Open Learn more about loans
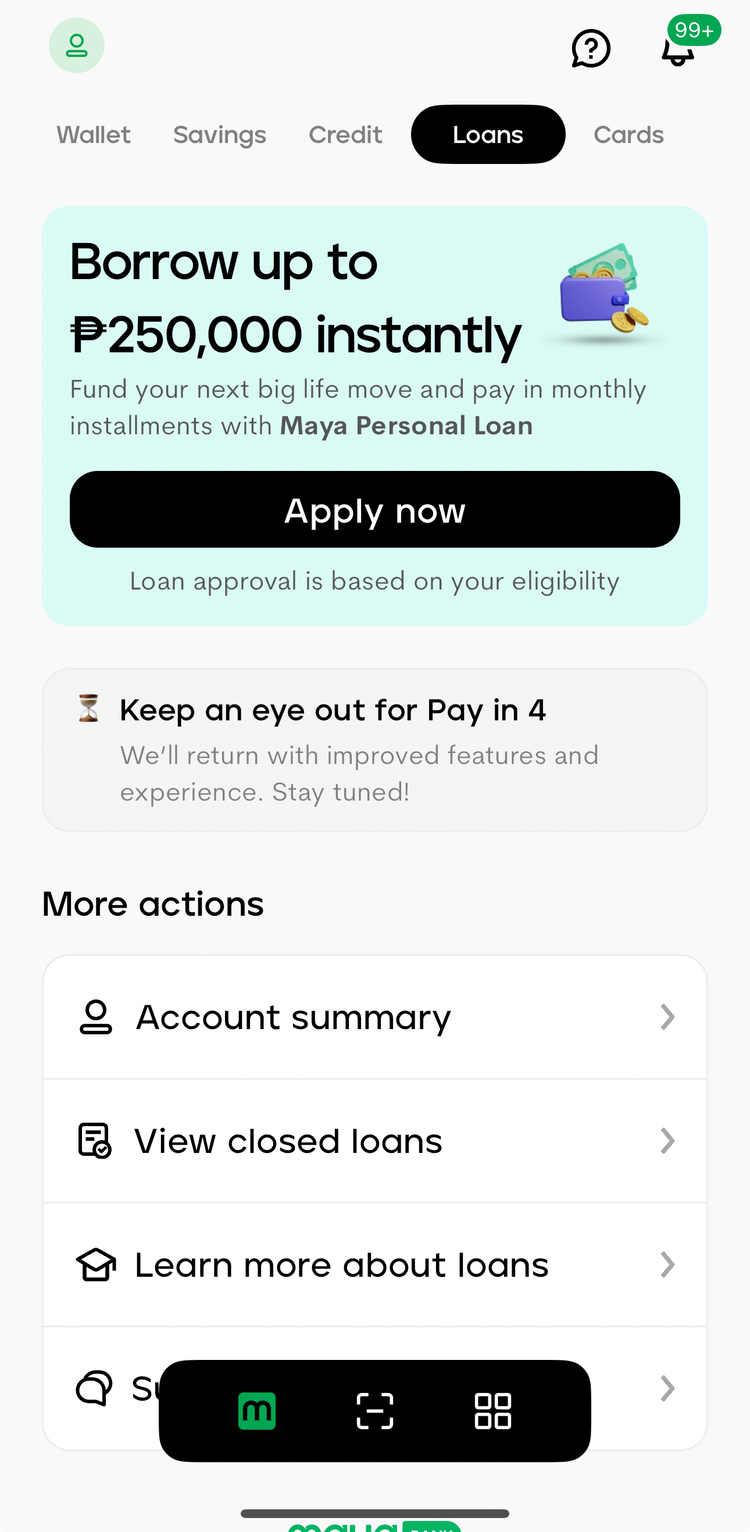 pos(375,1265)
